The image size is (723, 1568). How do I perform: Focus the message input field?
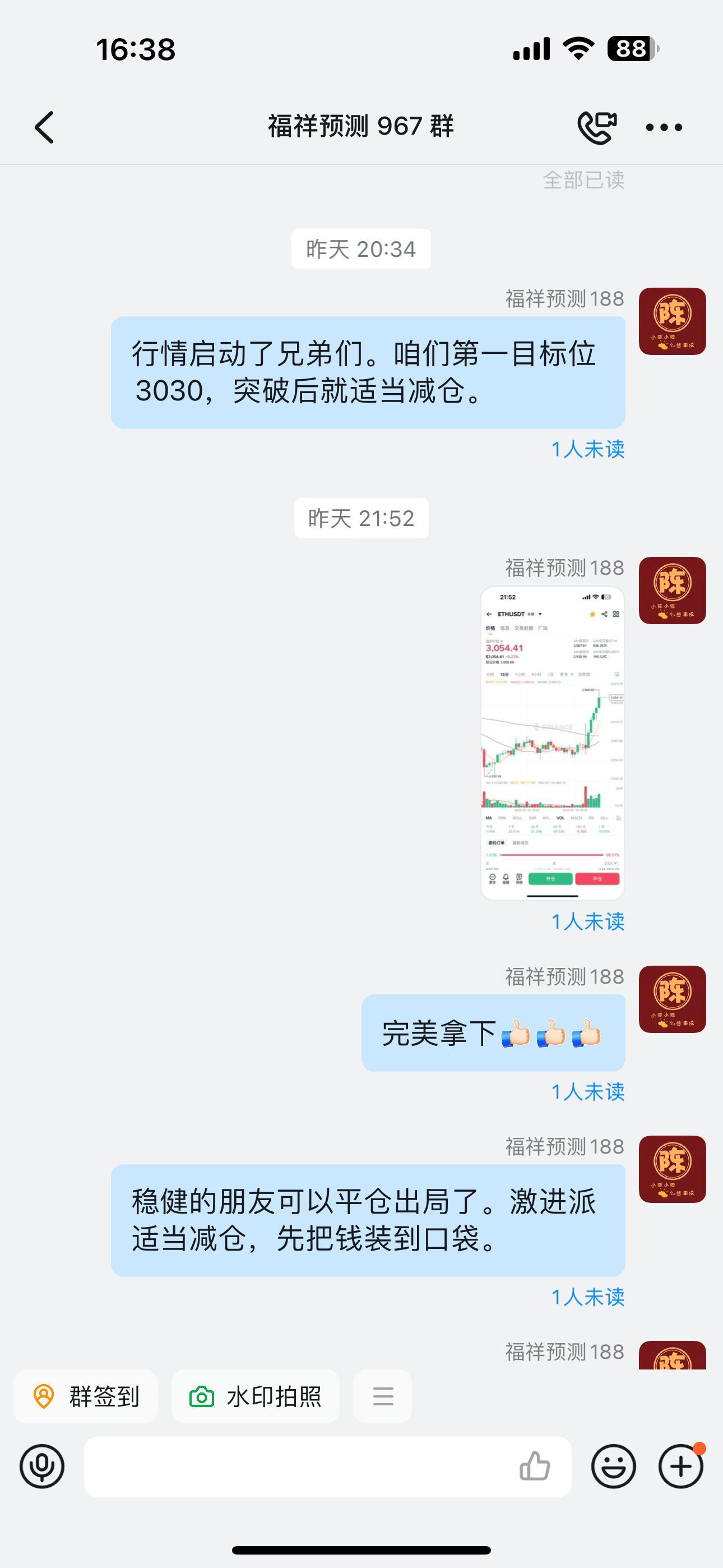pos(298,1466)
